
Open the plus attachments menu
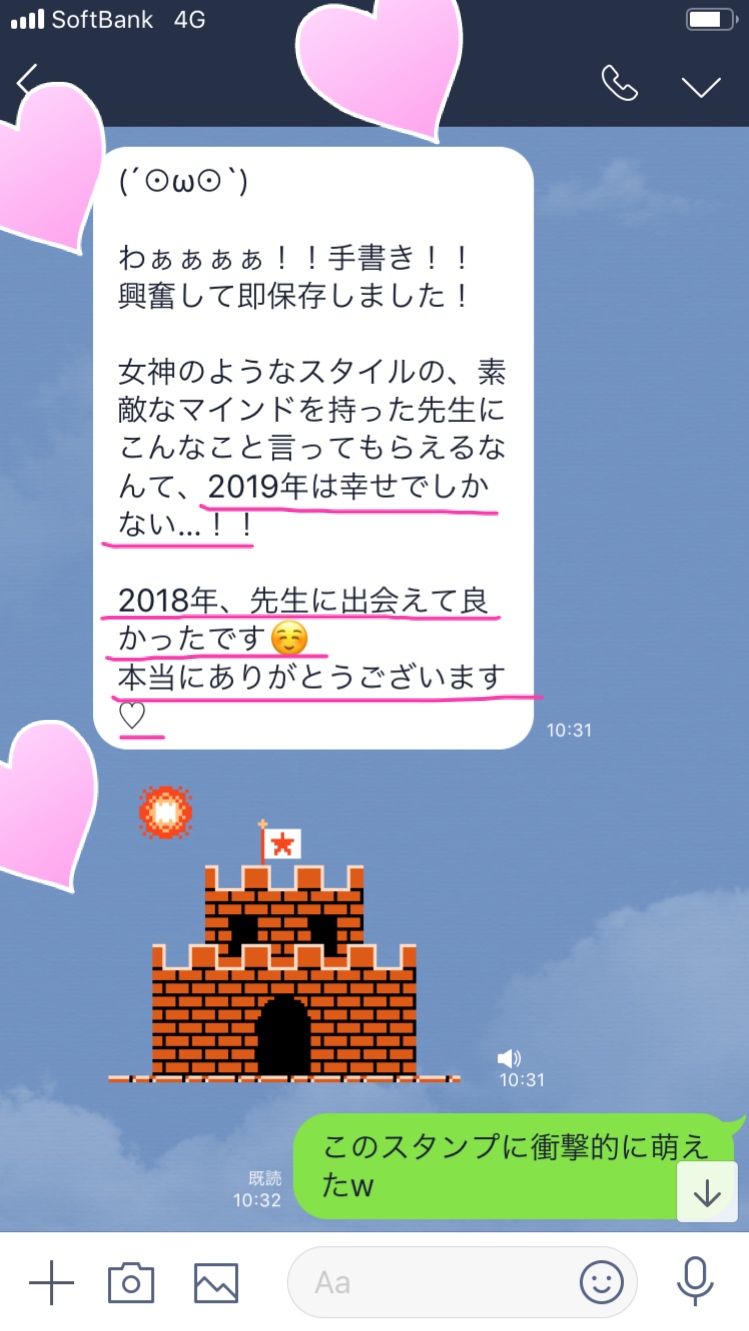pos(51,1281)
